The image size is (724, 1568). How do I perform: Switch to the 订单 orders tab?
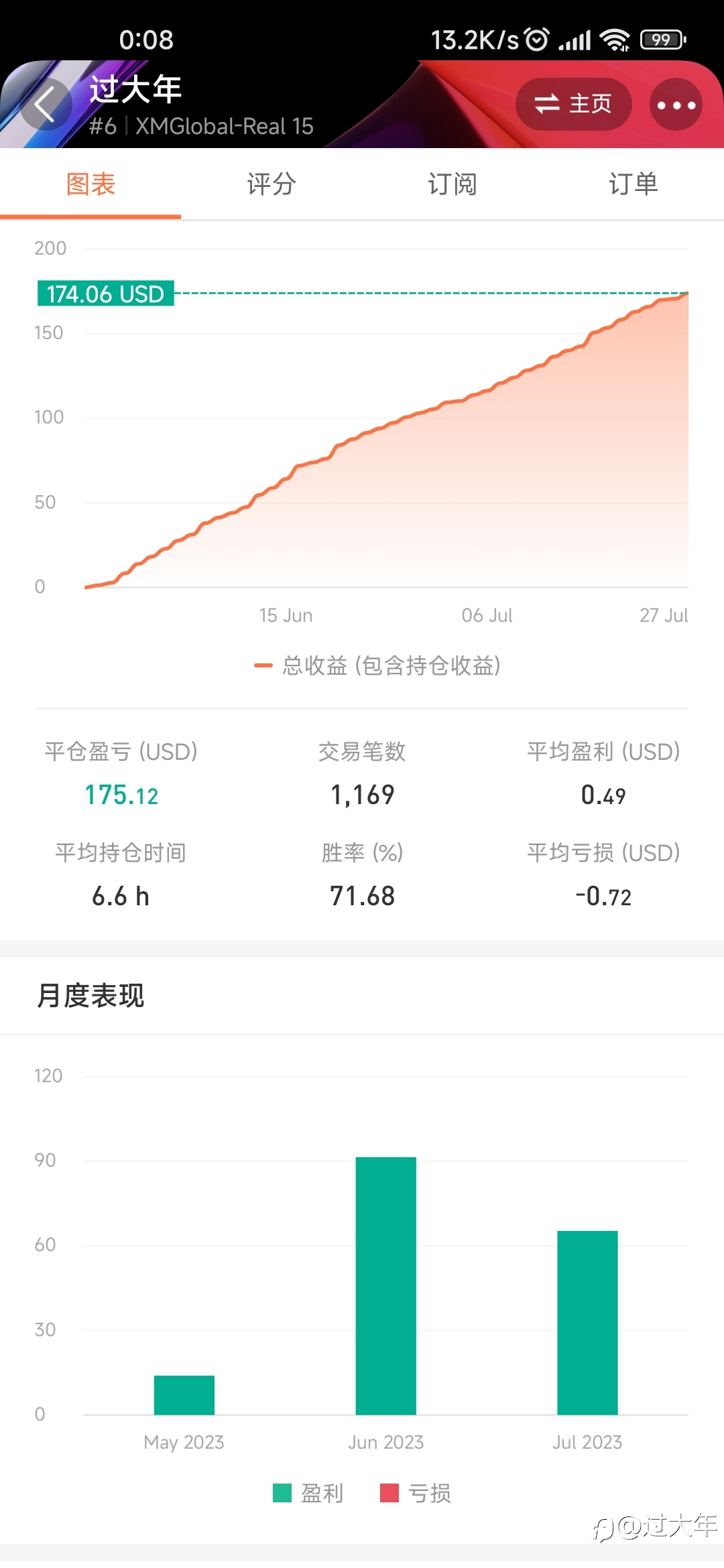click(x=633, y=184)
